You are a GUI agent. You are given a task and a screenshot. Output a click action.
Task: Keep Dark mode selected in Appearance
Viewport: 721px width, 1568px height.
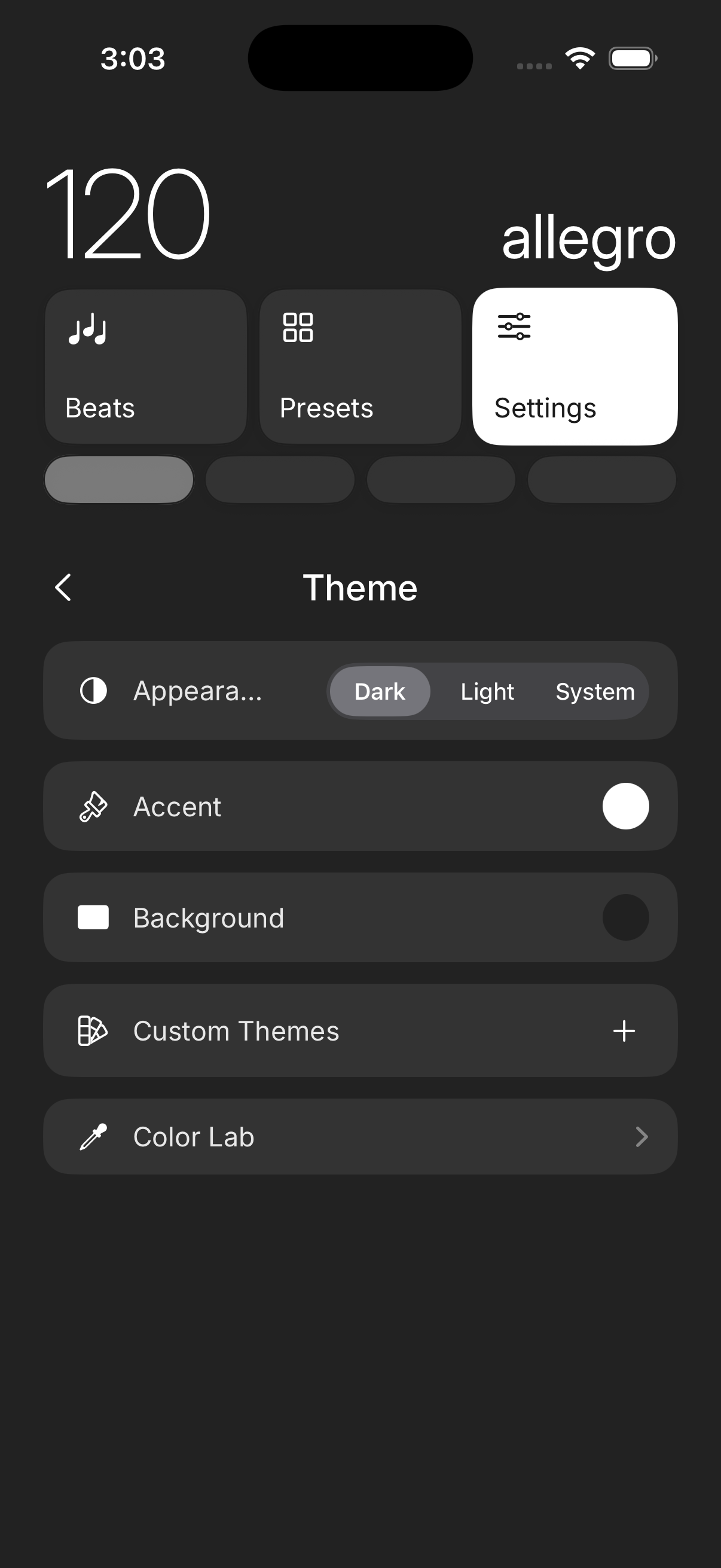pos(379,691)
